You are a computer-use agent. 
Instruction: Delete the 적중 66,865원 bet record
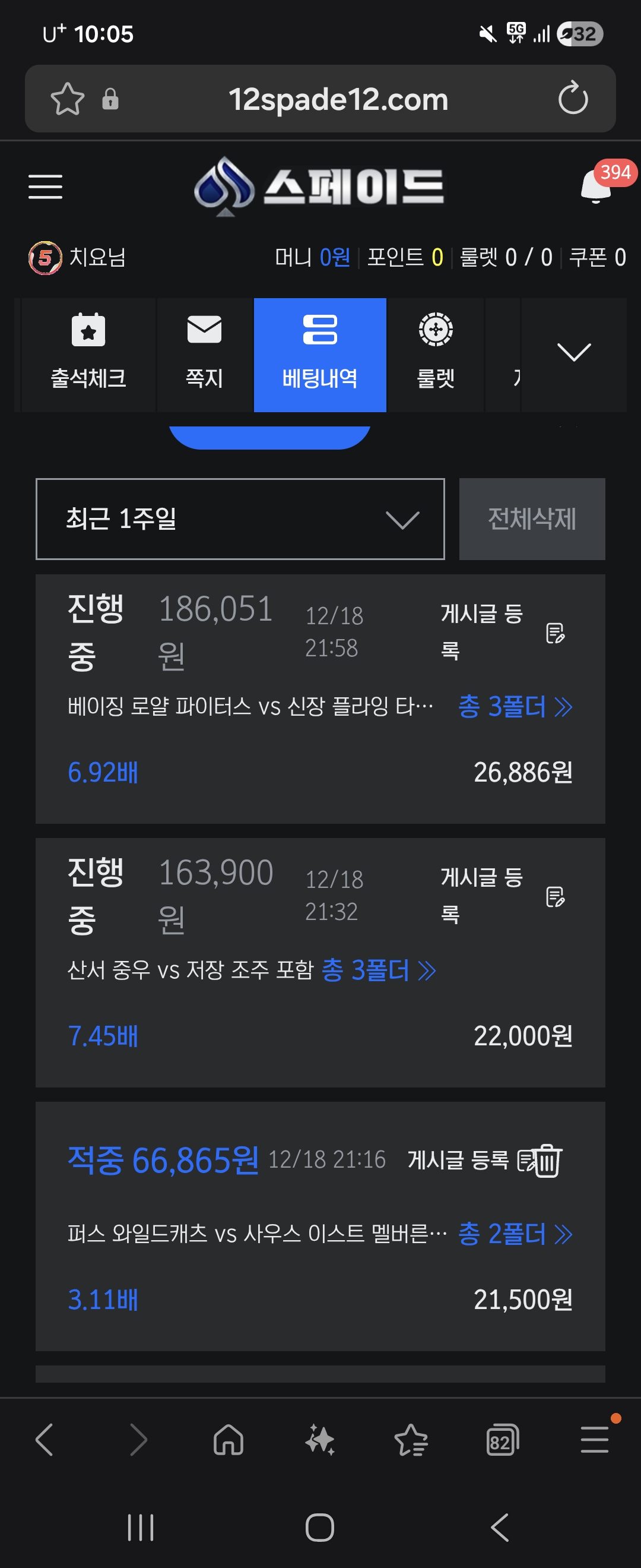pyautogui.click(x=548, y=1161)
